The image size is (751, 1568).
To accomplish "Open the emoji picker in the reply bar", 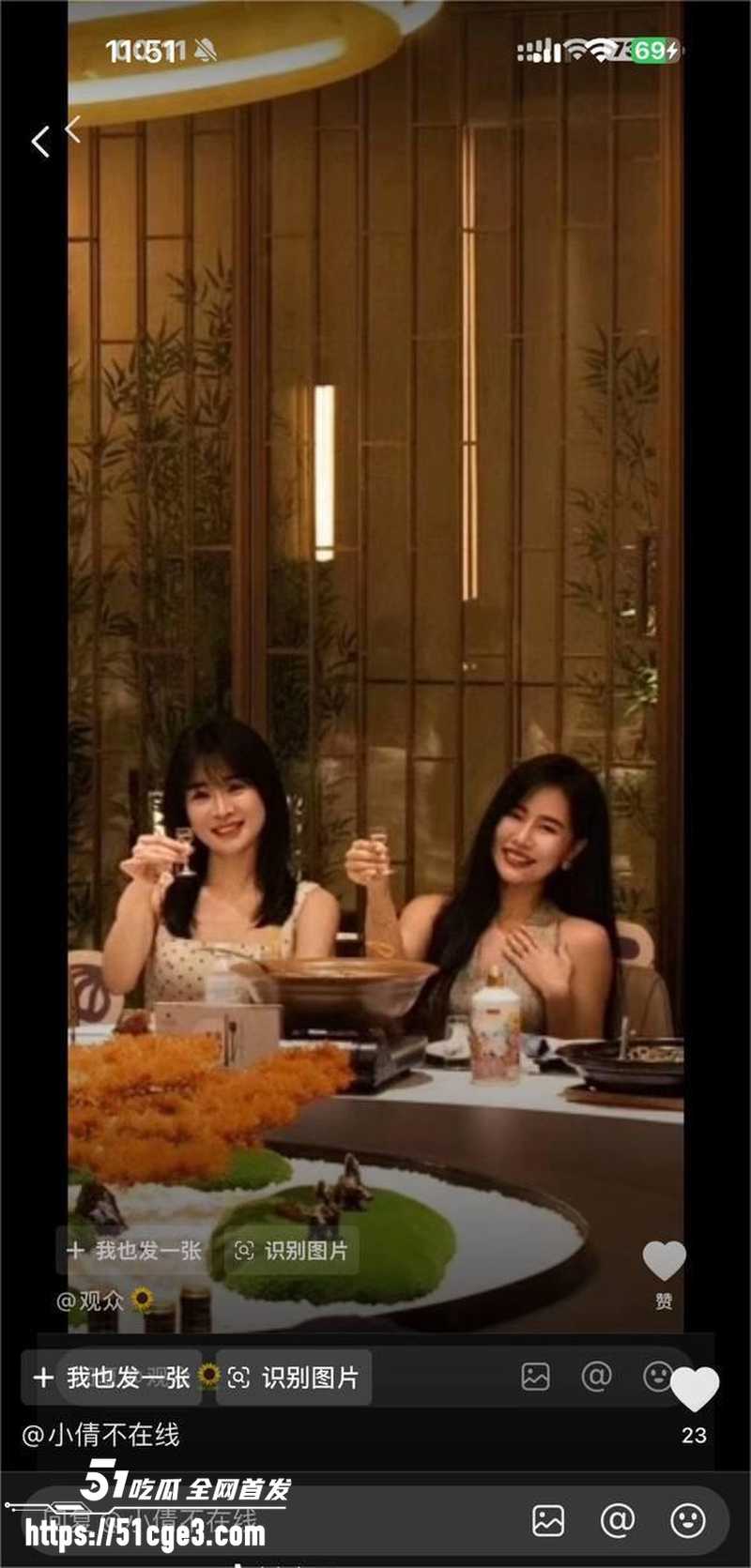I will 688,1520.
